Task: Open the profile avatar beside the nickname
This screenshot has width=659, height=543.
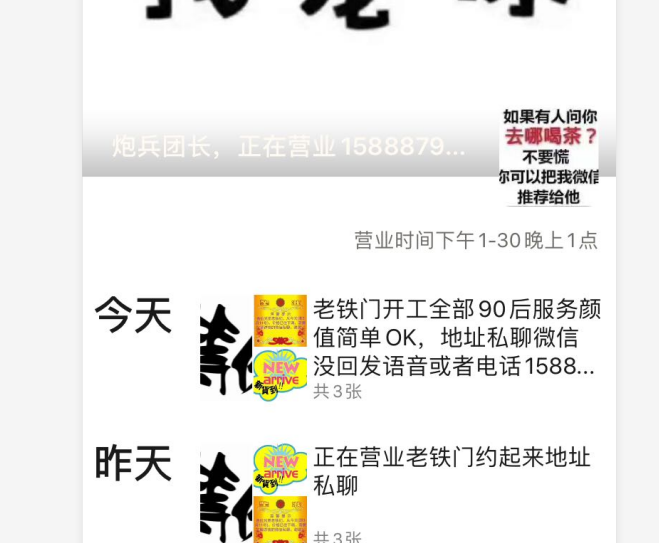Action: tap(548, 157)
